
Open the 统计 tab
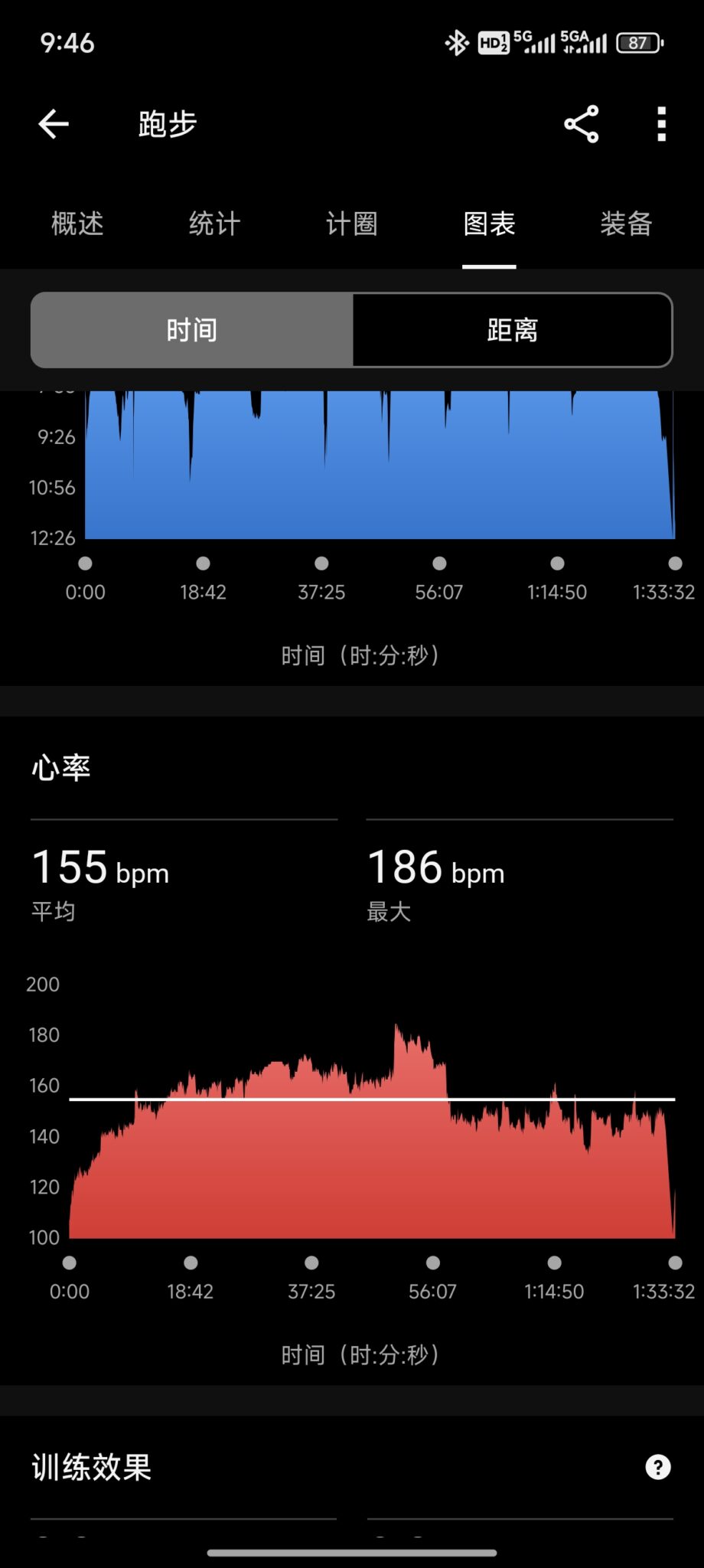point(214,224)
